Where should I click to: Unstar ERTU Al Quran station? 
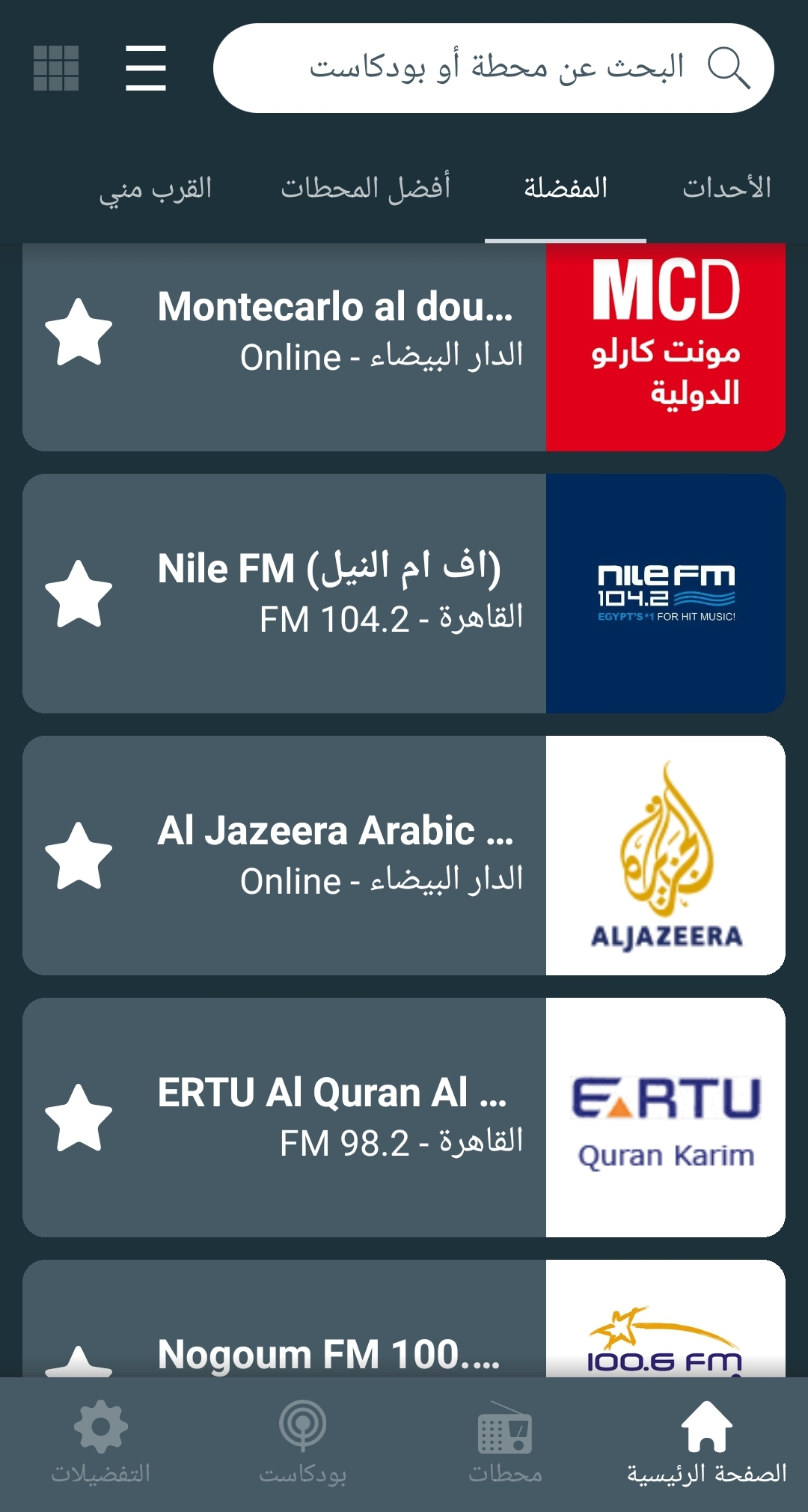click(79, 1118)
